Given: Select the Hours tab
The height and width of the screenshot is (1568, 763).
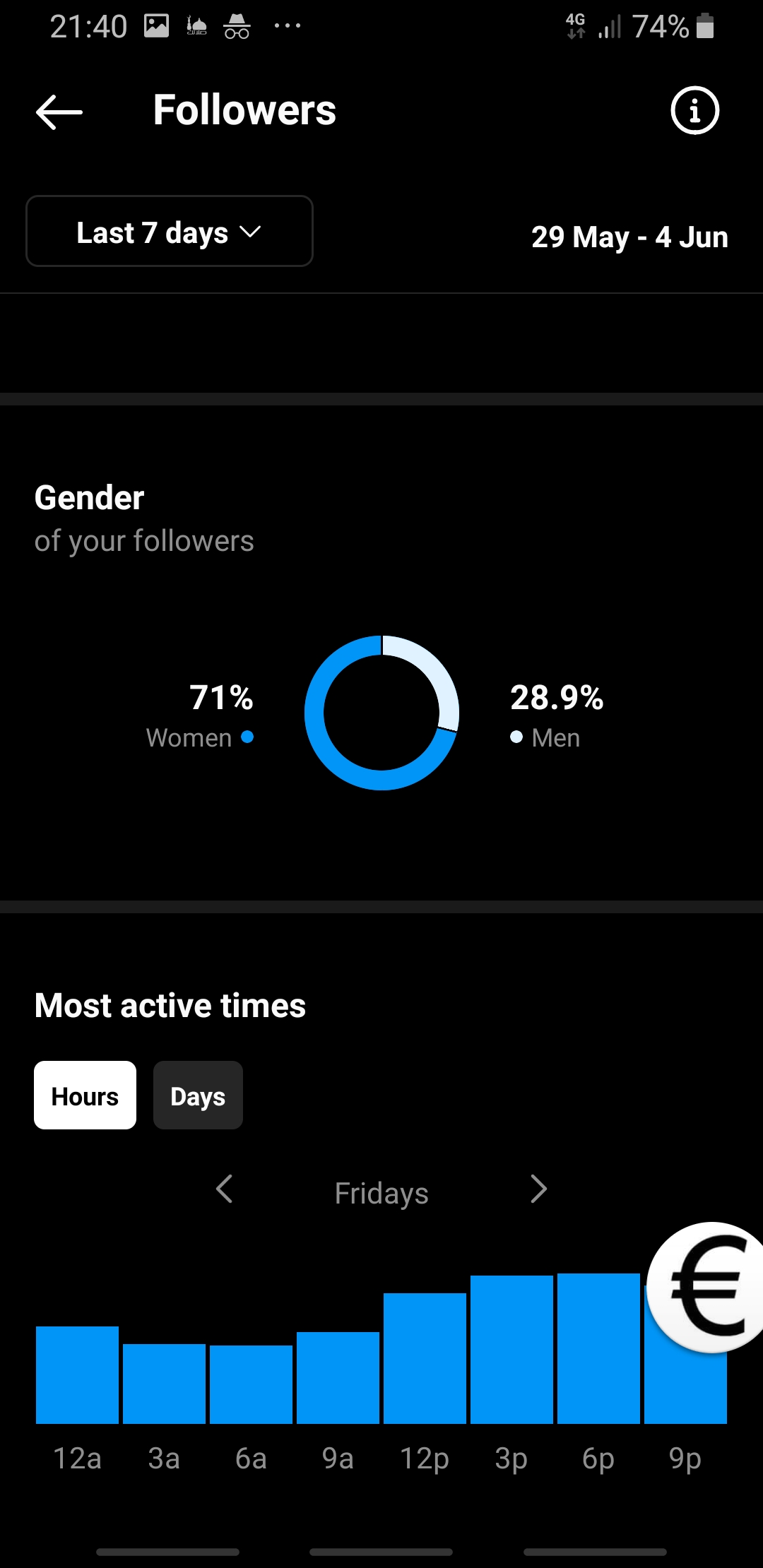Looking at the screenshot, I should tap(85, 1095).
